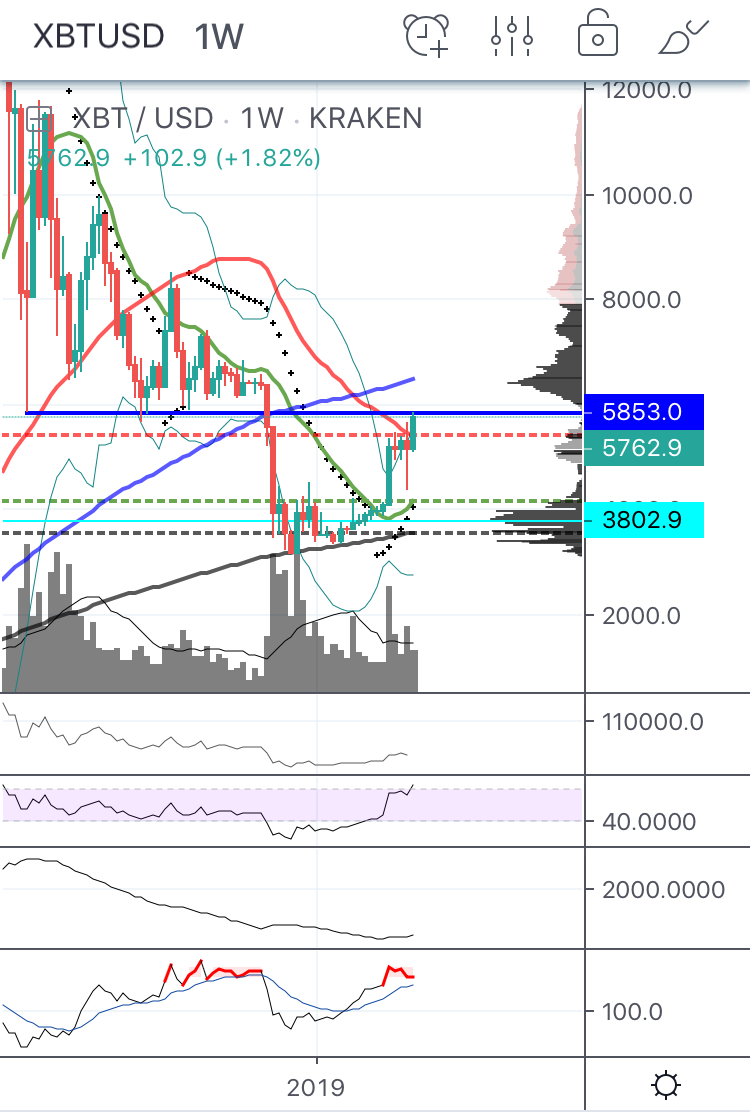The width and height of the screenshot is (750, 1114).
Task: Toggle the chart lock icon
Action: click(597, 36)
